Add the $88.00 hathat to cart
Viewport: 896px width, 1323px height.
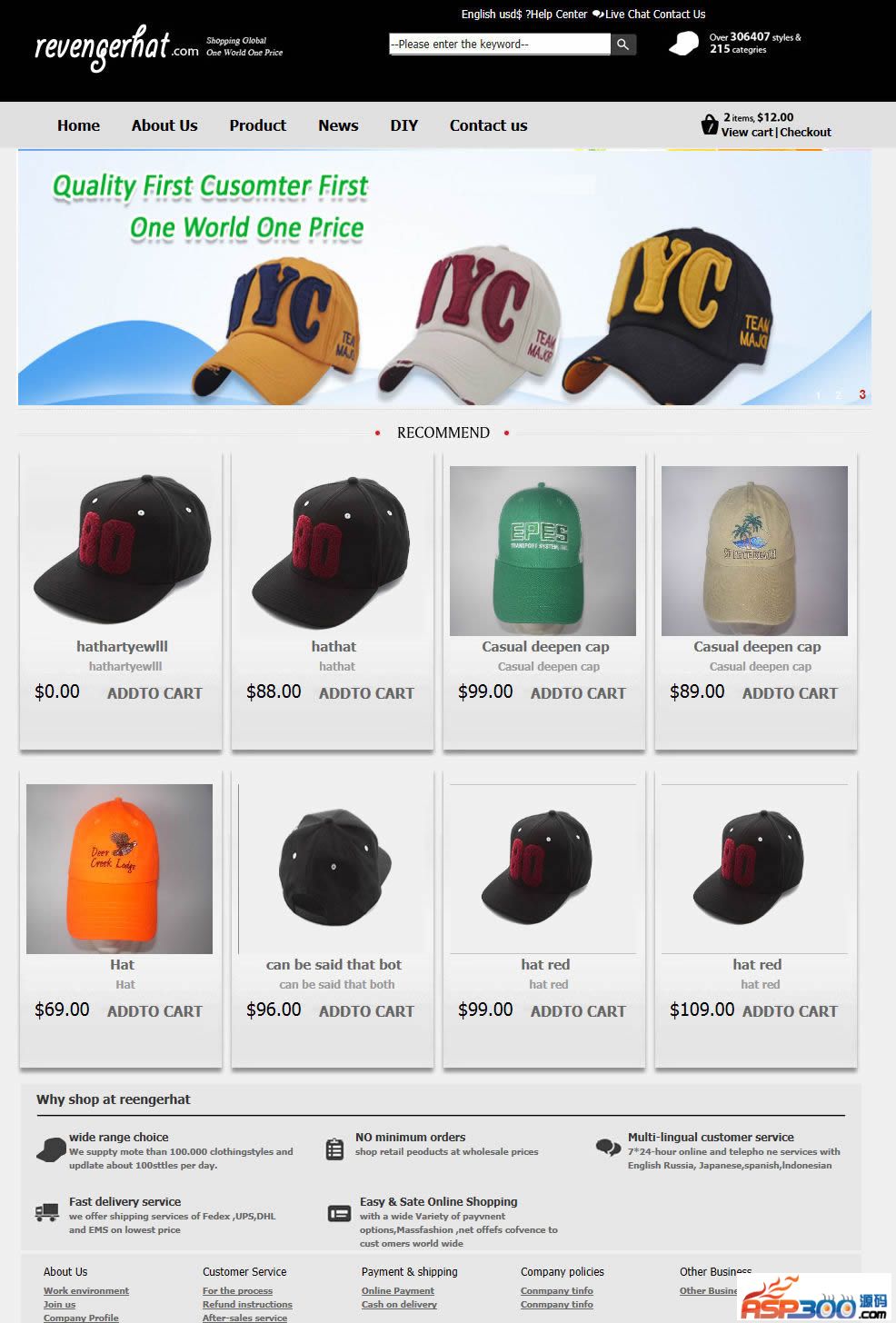366,693
